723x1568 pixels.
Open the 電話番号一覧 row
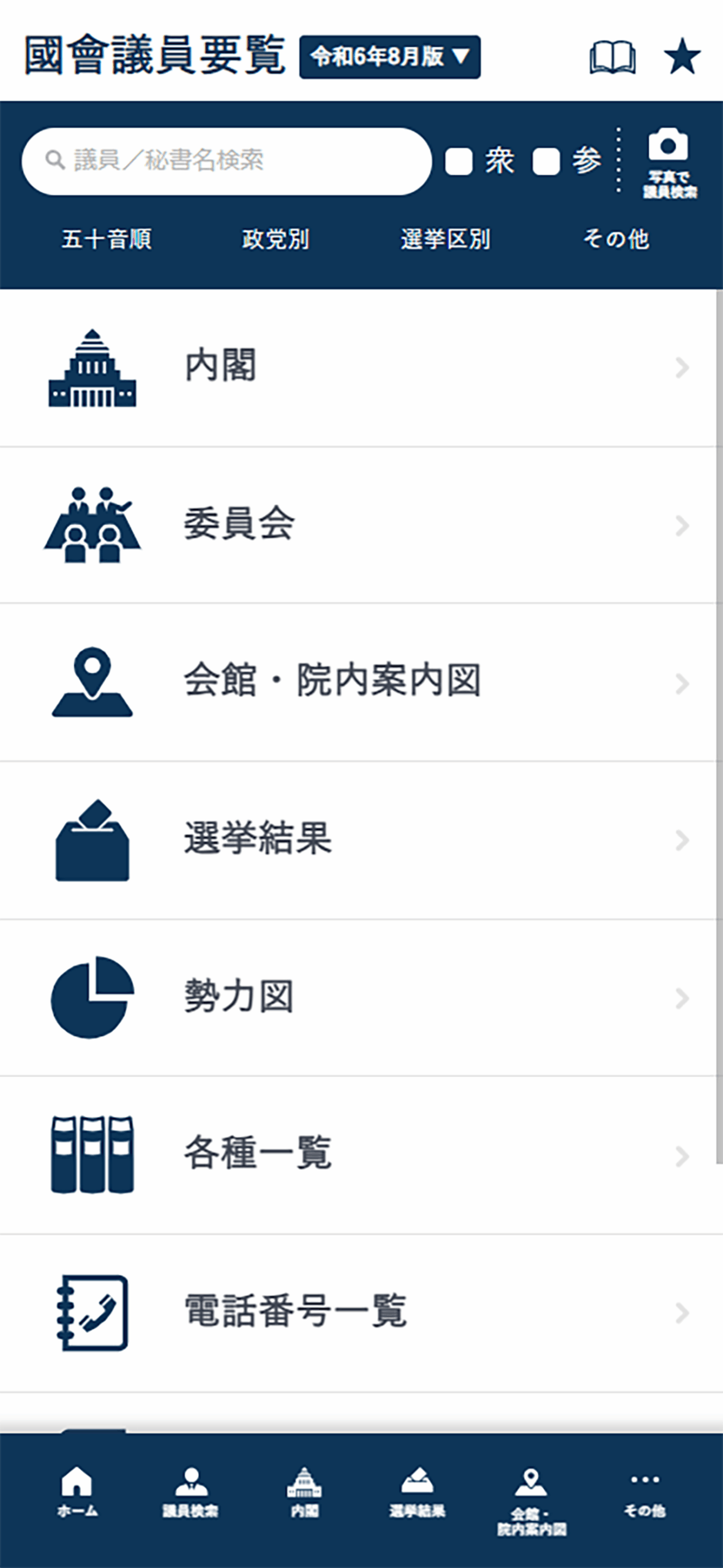point(361,1313)
